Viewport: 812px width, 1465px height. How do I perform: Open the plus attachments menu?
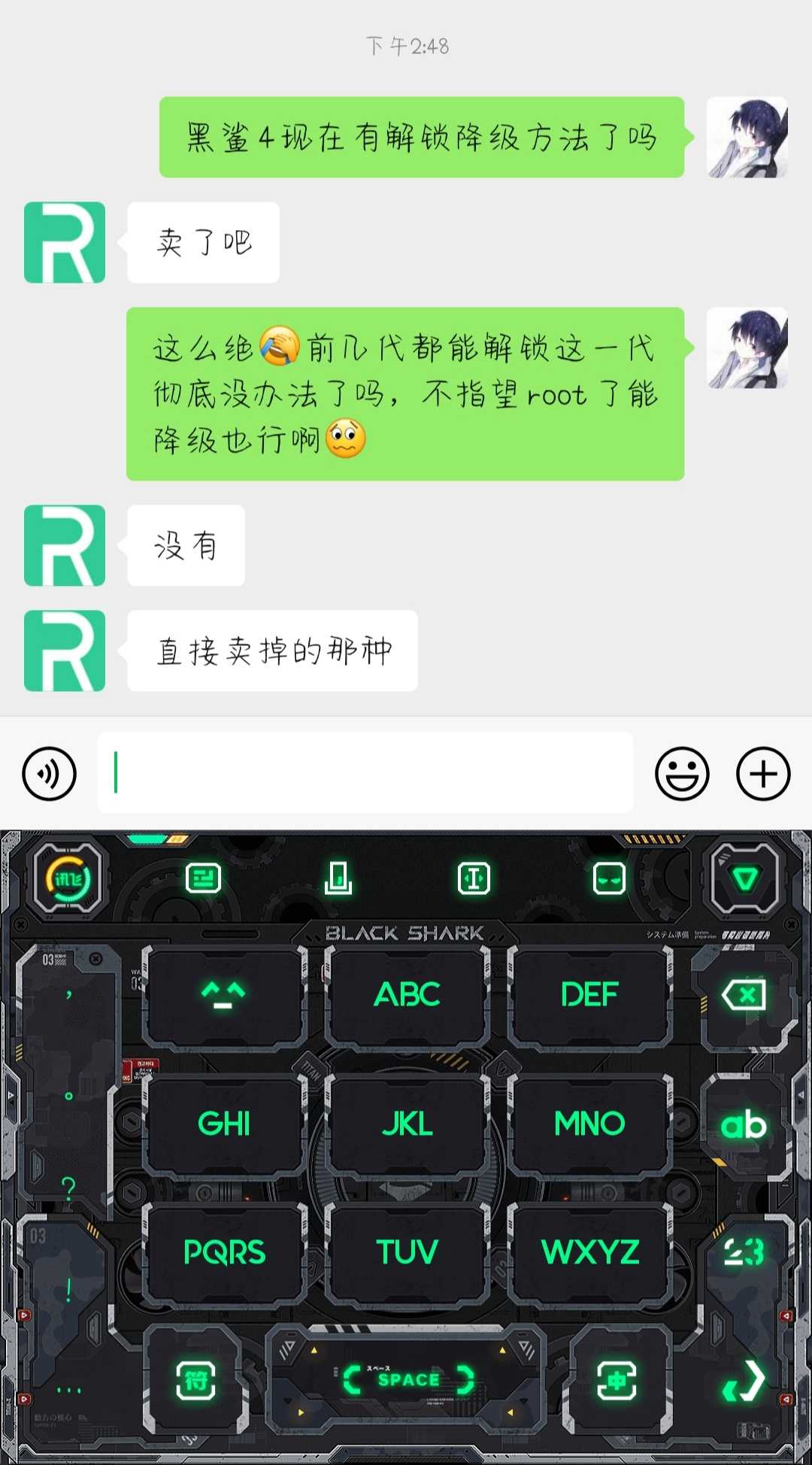tap(763, 773)
